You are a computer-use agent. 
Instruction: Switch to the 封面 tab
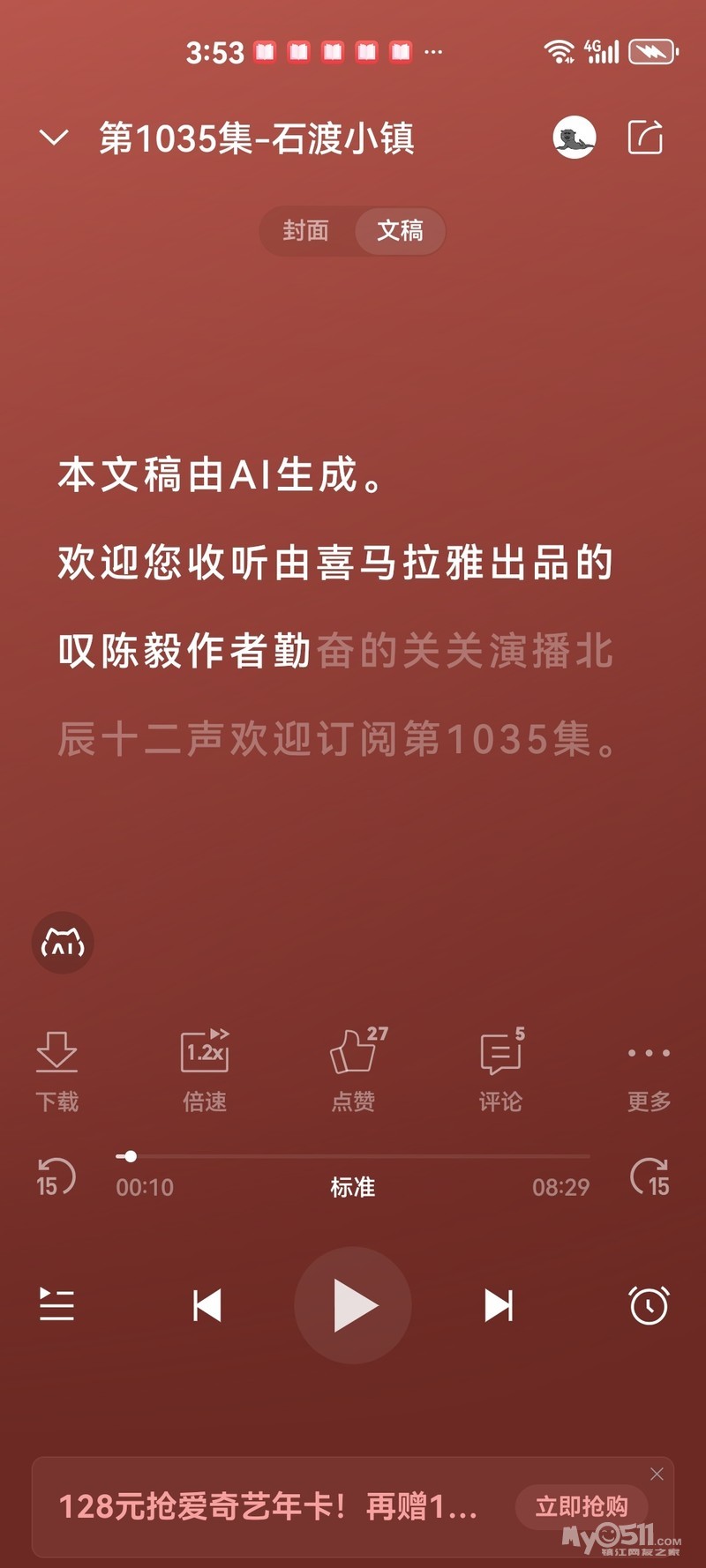coord(306,231)
